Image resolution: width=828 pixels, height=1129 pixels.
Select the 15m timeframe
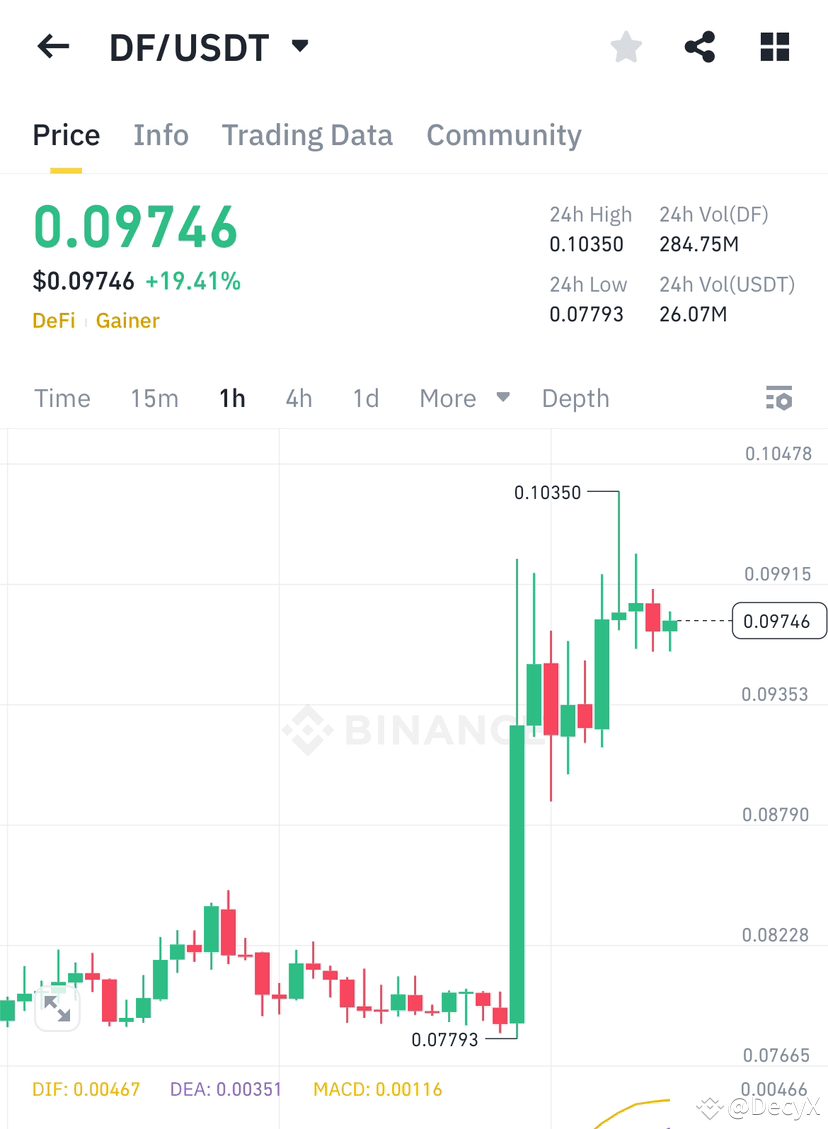point(154,398)
